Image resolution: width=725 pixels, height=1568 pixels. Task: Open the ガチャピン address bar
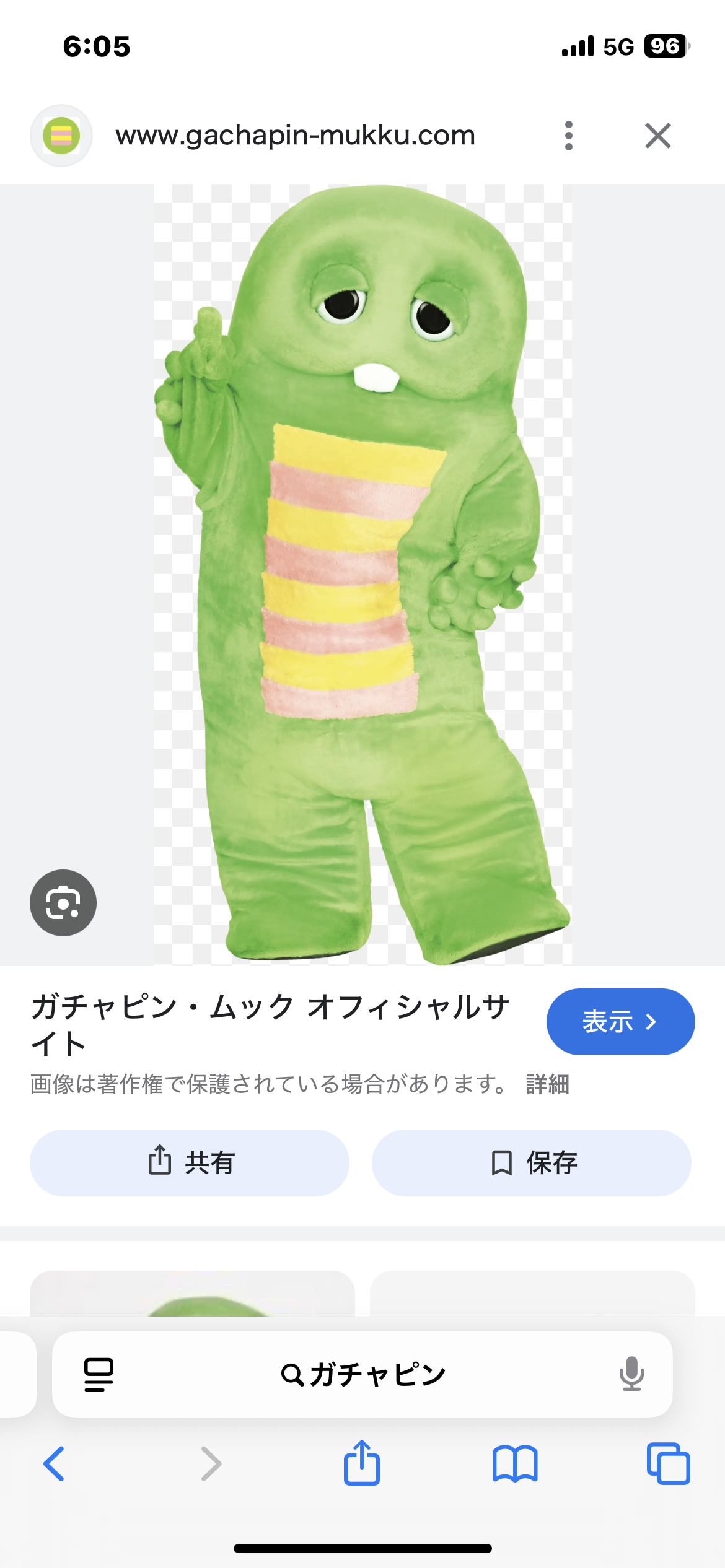point(362,1374)
